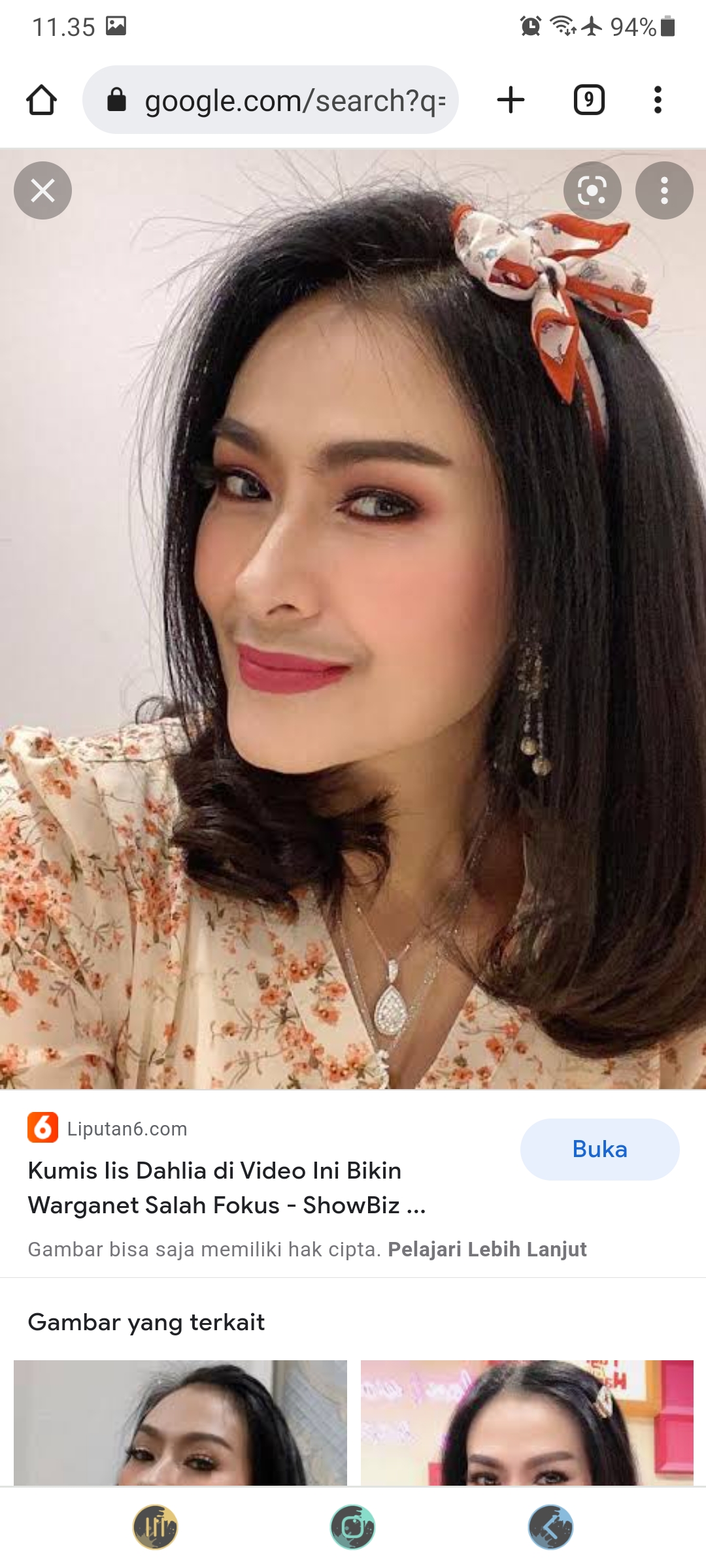The height and width of the screenshot is (1568, 706).
Task: Open the browser overflow menu
Action: (658, 100)
